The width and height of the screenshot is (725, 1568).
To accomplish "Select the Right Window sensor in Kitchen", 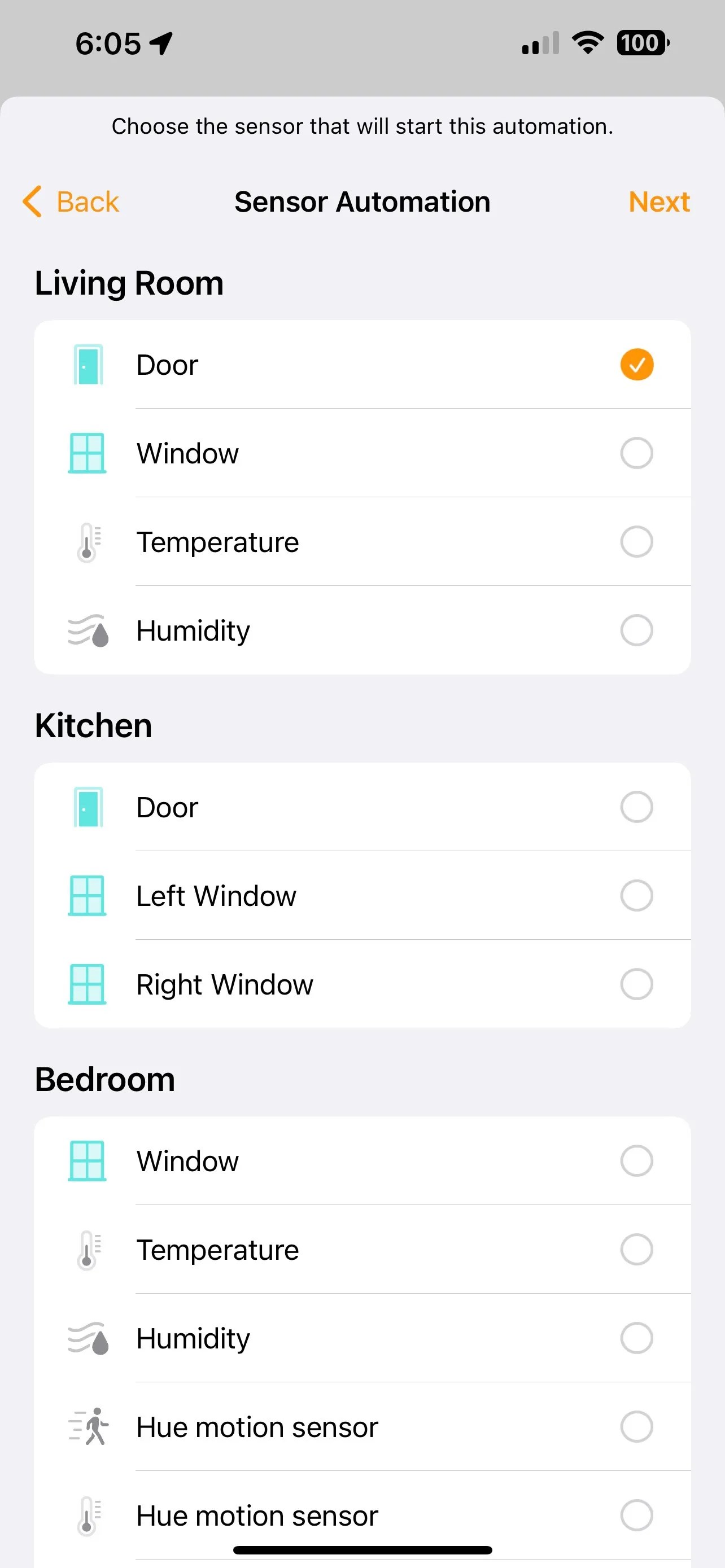I will click(636, 984).
